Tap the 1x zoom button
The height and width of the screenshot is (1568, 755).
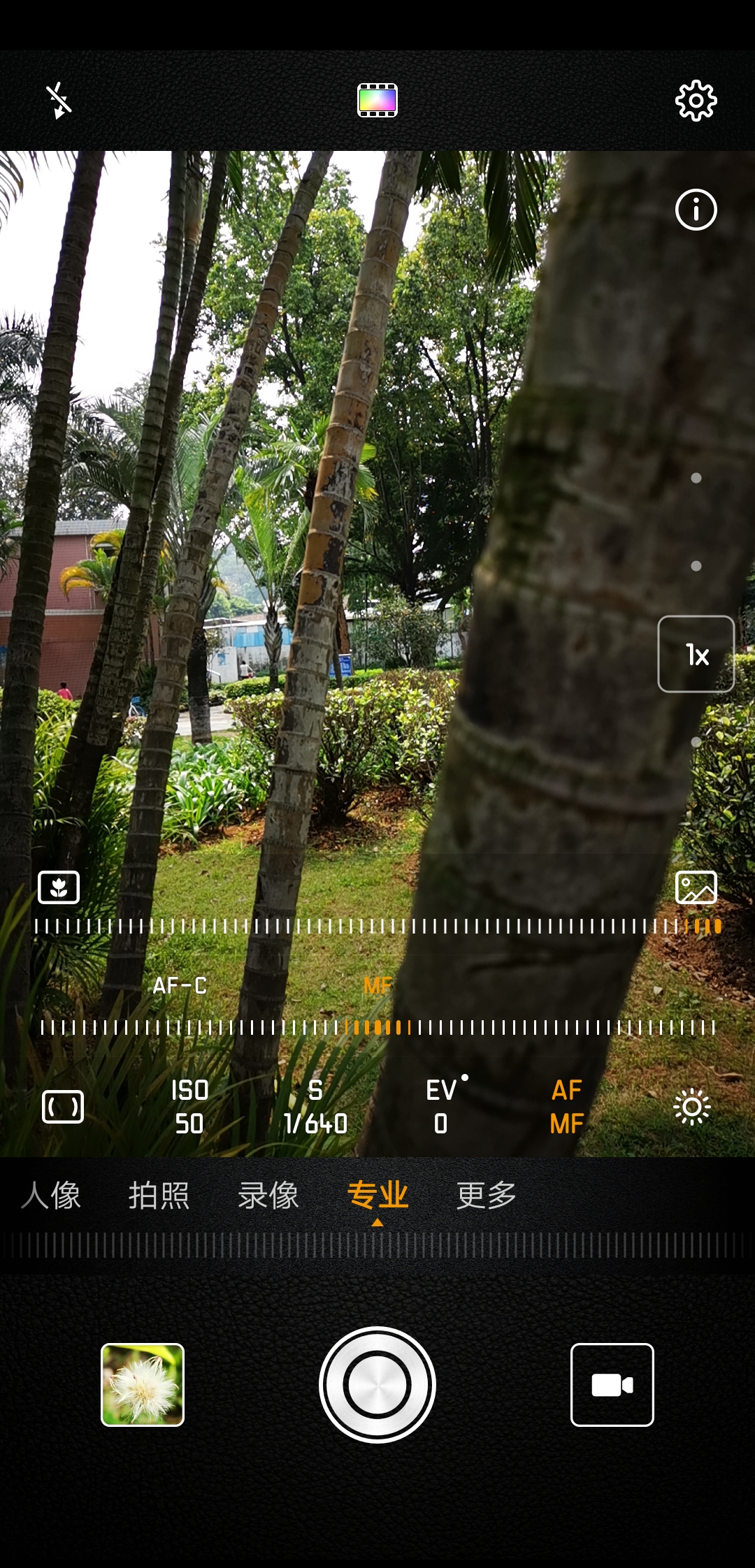click(696, 654)
